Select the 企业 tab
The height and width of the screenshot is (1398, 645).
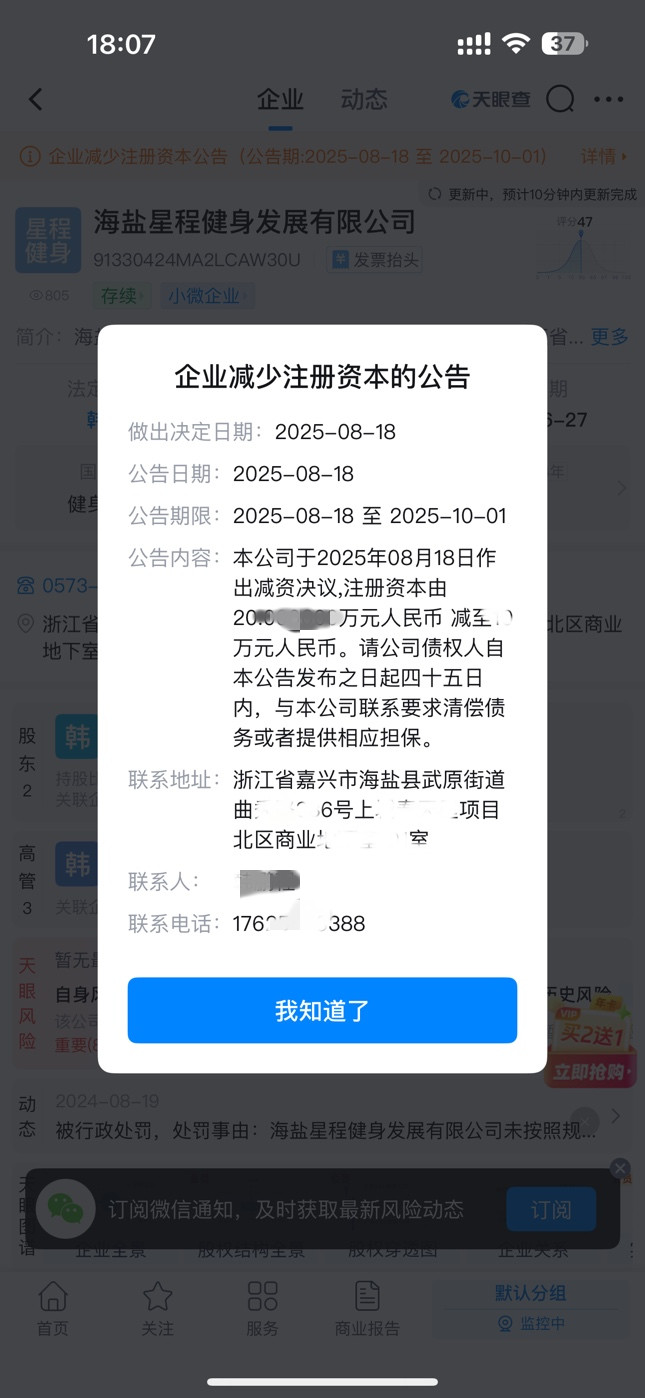pos(280,99)
